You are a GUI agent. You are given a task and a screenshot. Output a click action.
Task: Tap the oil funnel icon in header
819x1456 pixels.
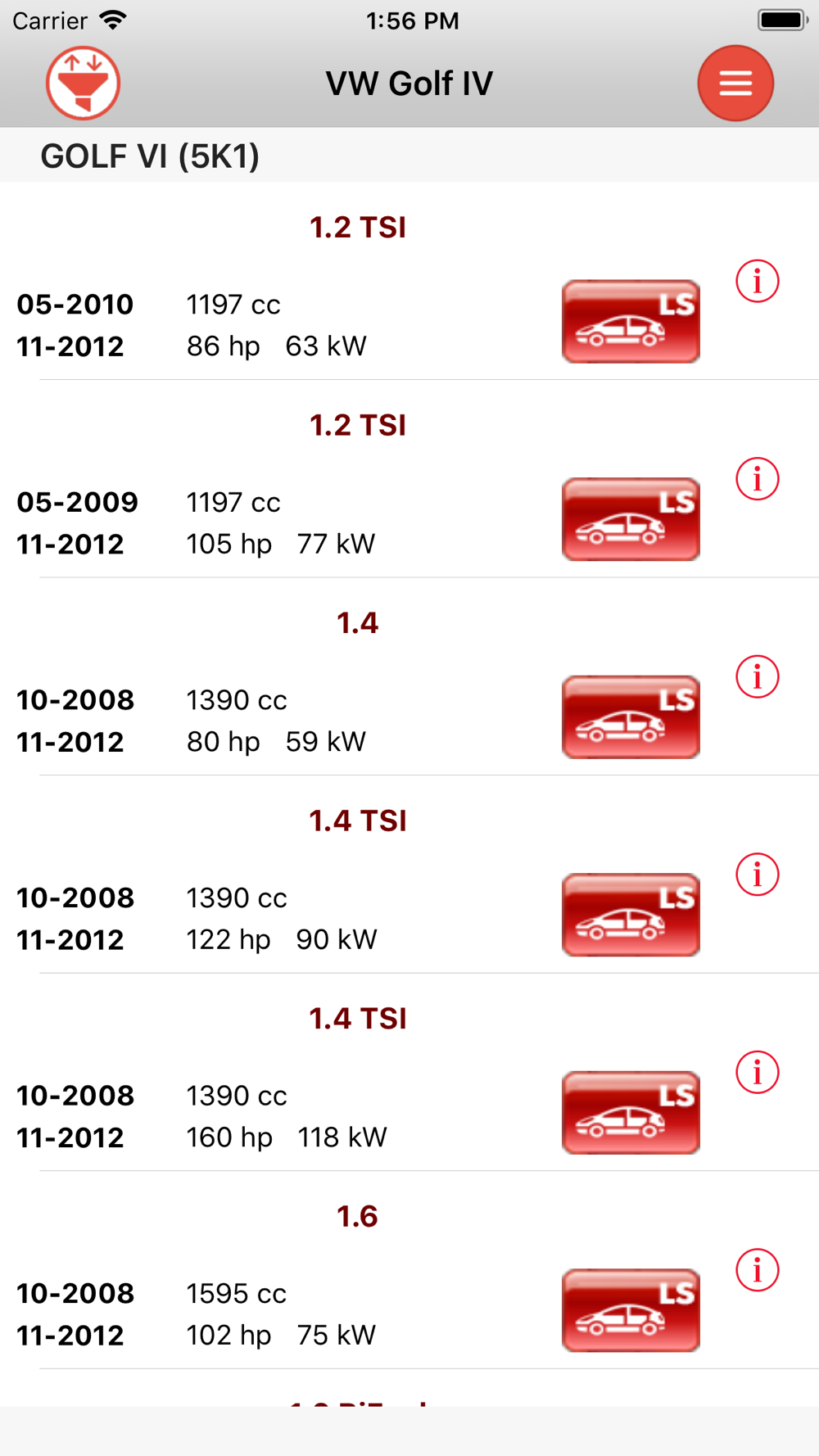click(83, 84)
